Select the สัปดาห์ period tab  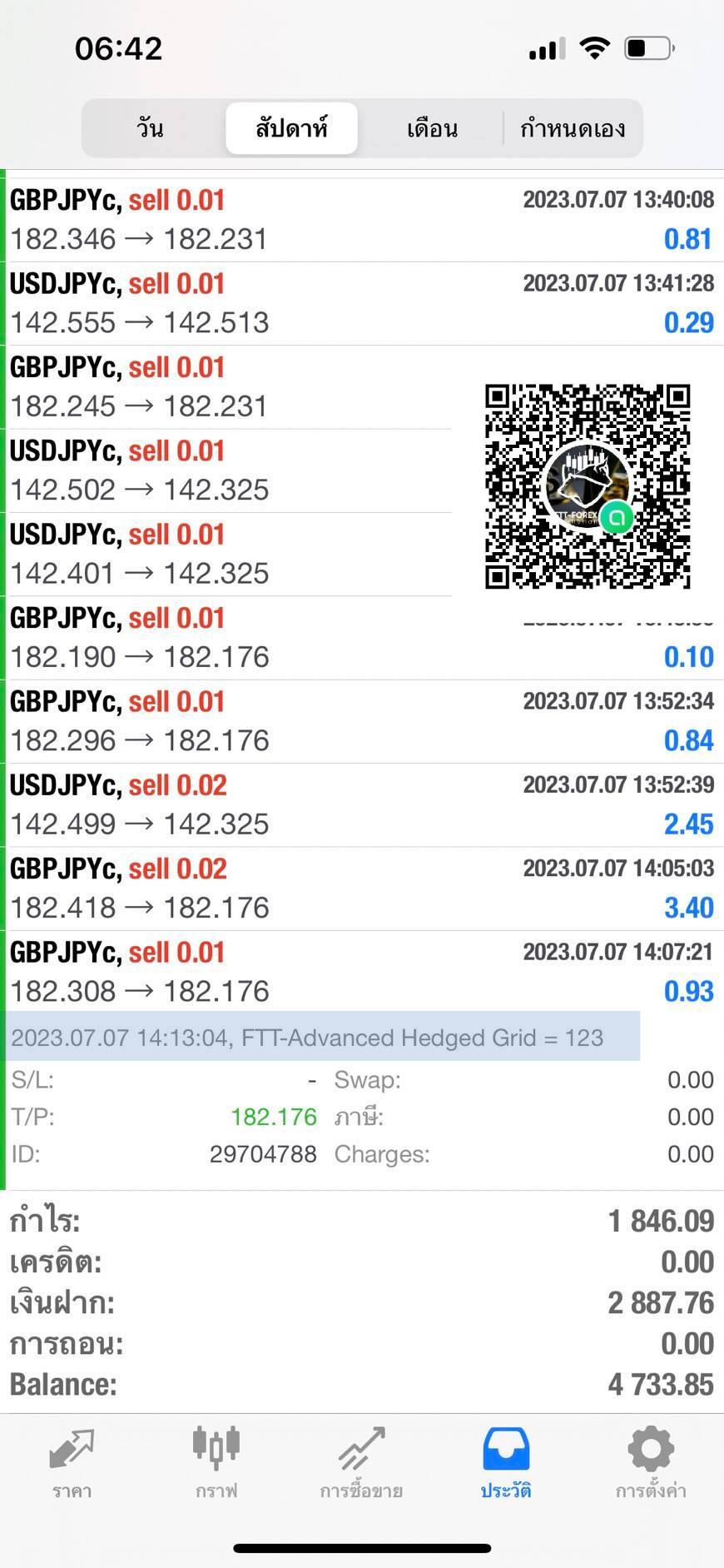click(x=291, y=128)
